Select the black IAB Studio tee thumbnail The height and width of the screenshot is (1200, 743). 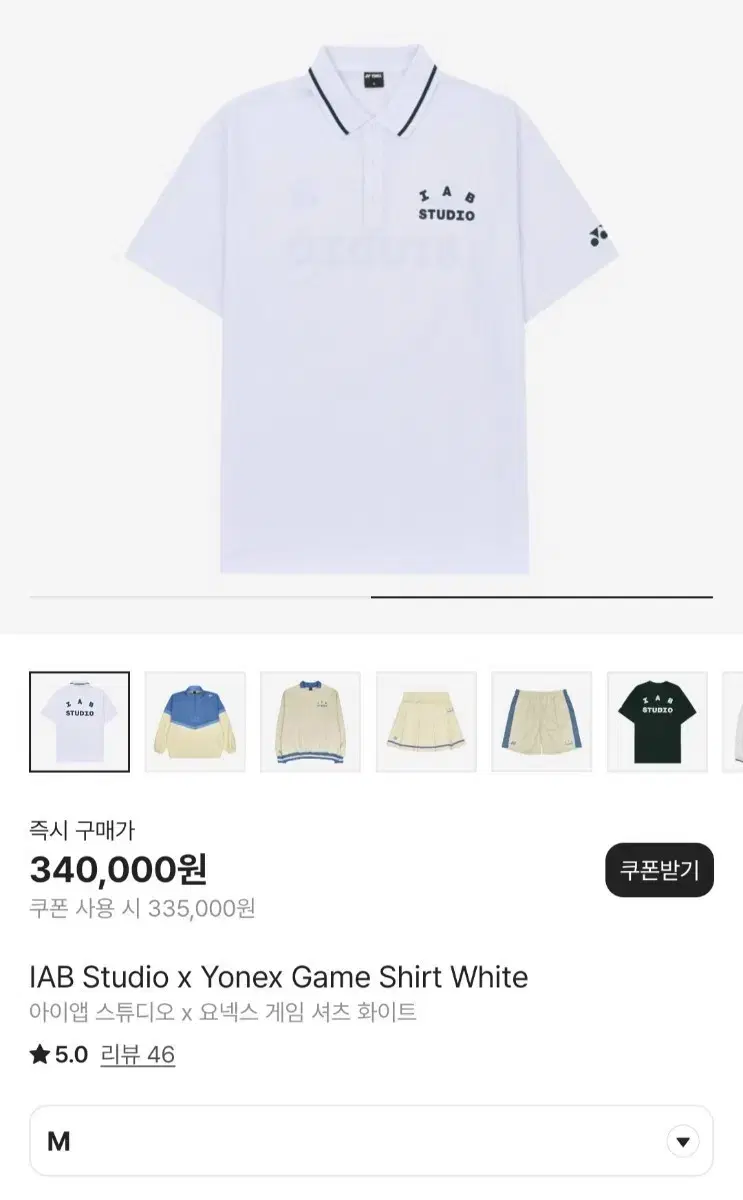[x=657, y=720]
